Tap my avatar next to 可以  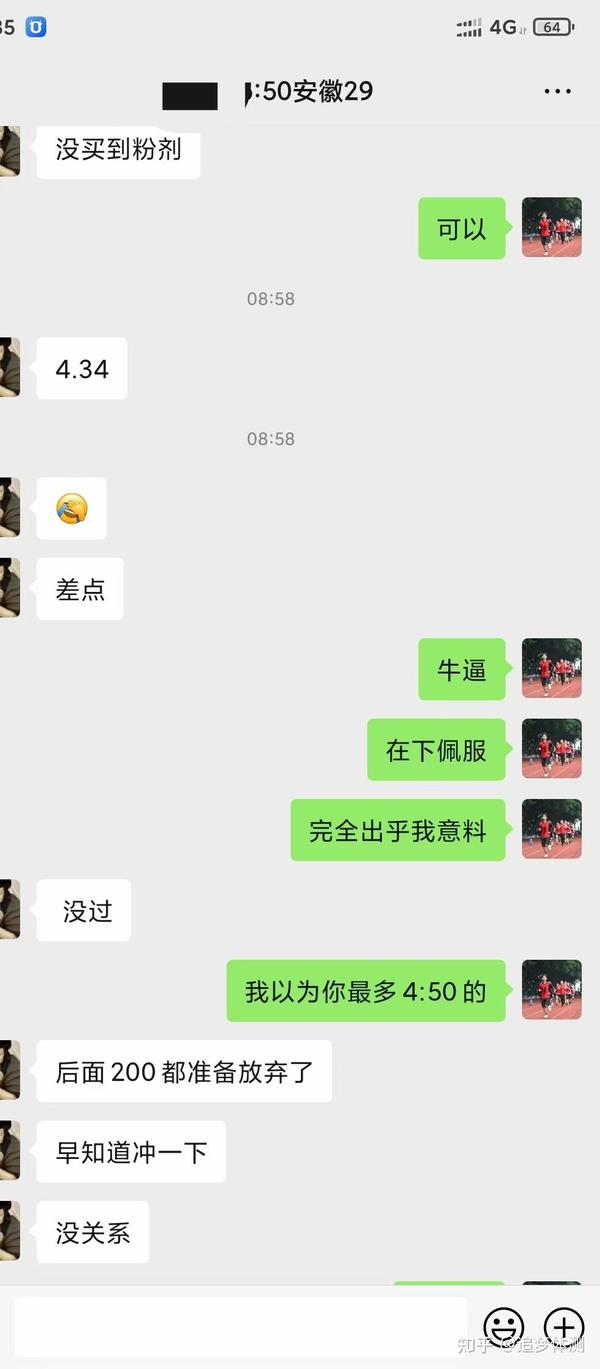pyautogui.click(x=552, y=228)
